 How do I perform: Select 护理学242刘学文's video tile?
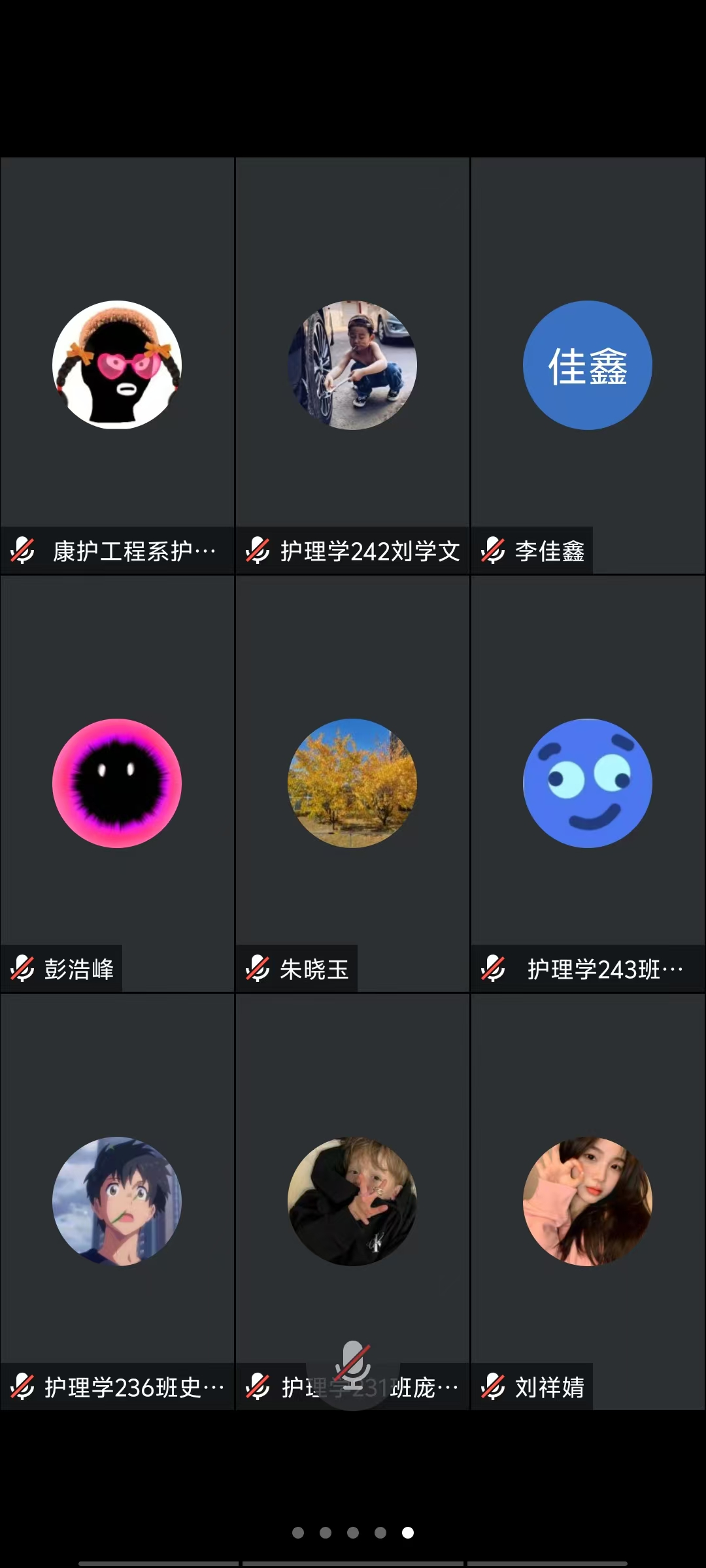click(352, 366)
